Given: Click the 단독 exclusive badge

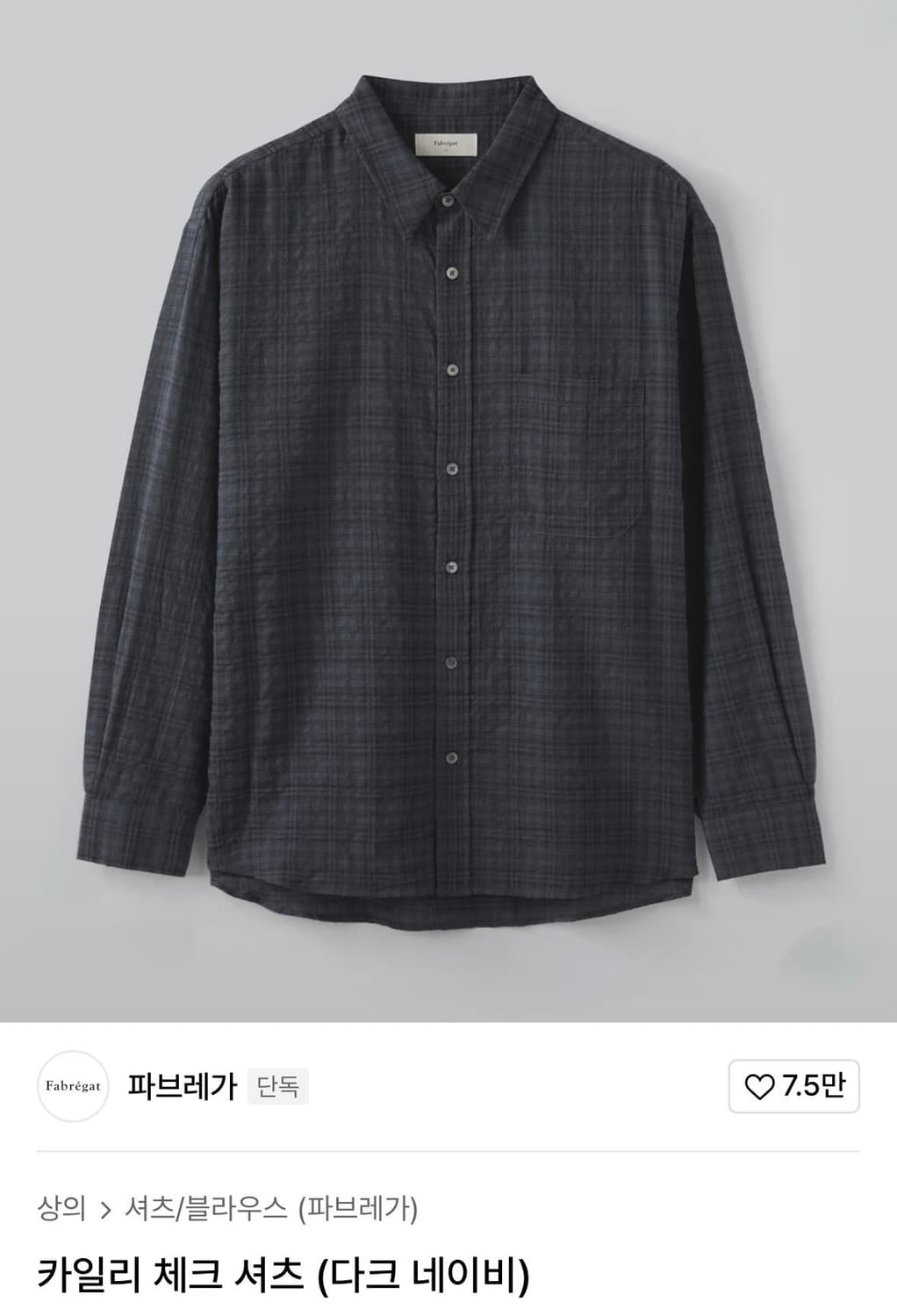Looking at the screenshot, I should click(278, 1086).
